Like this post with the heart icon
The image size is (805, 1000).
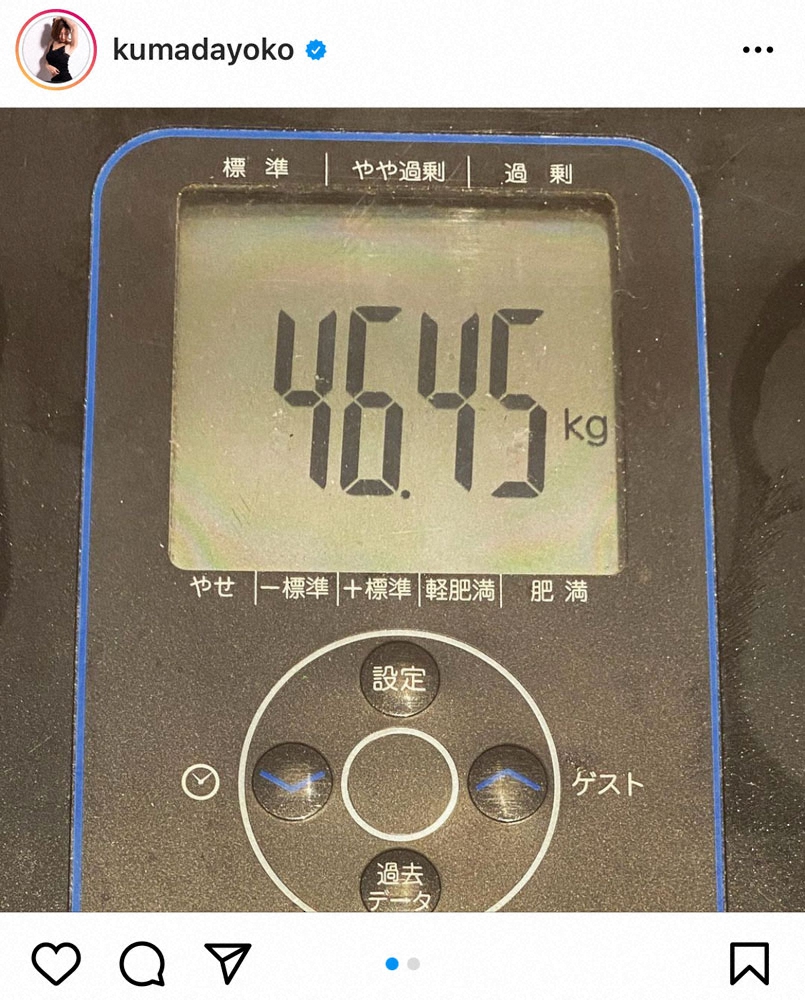tap(56, 963)
